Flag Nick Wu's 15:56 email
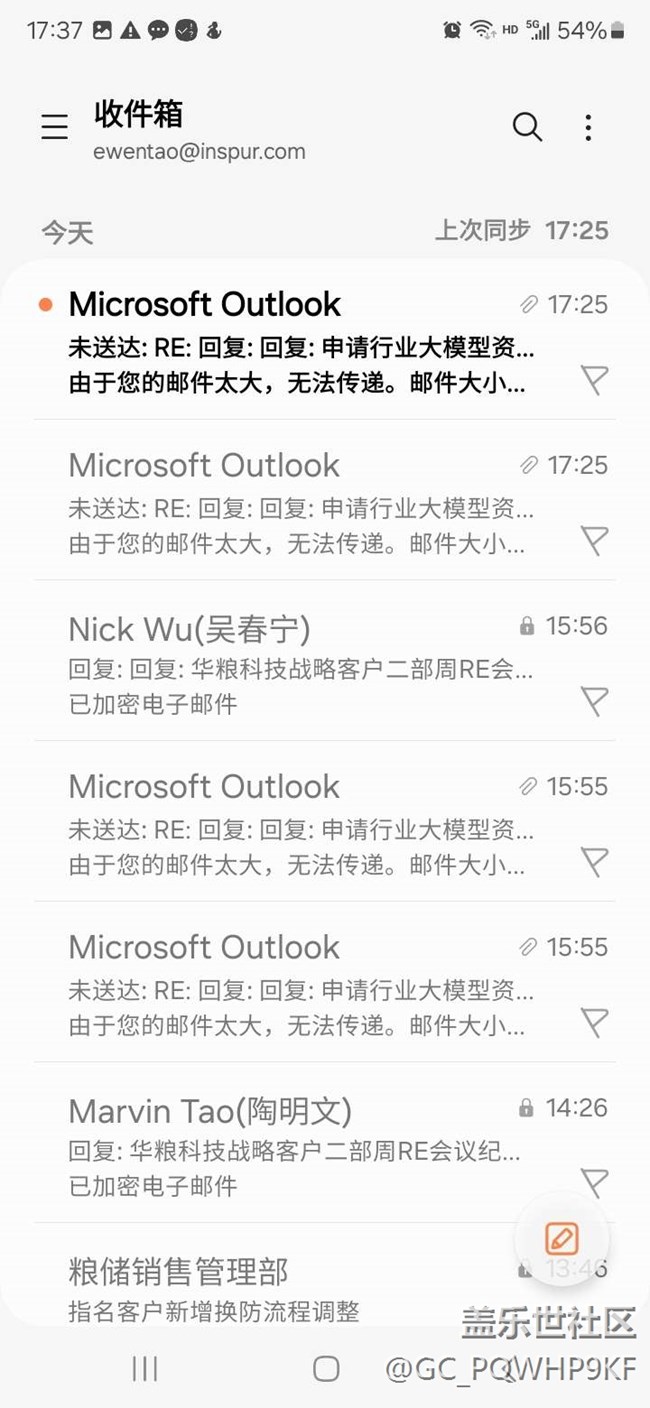Screen dimensions: 650x1408 [595, 701]
